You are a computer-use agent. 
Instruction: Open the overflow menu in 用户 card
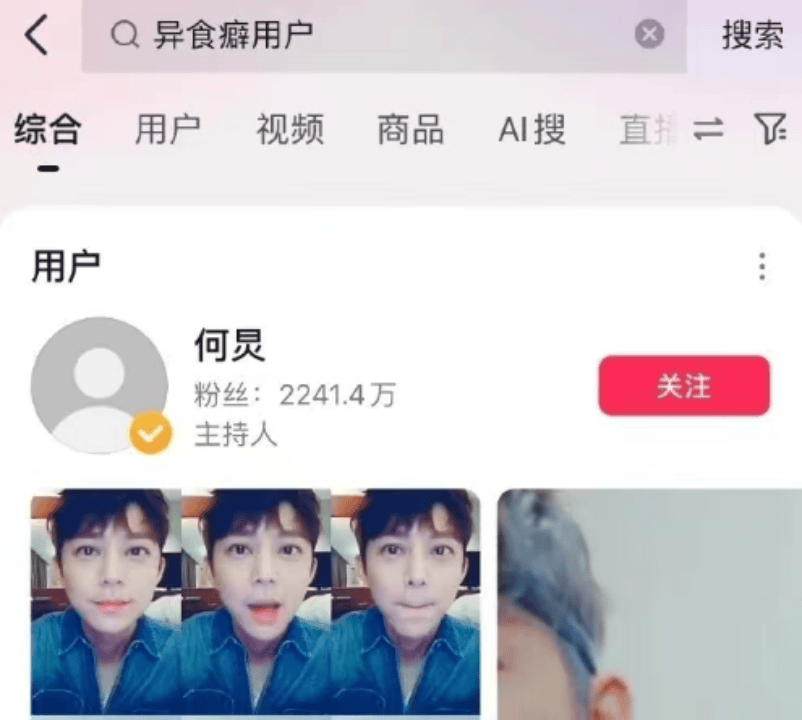(762, 267)
